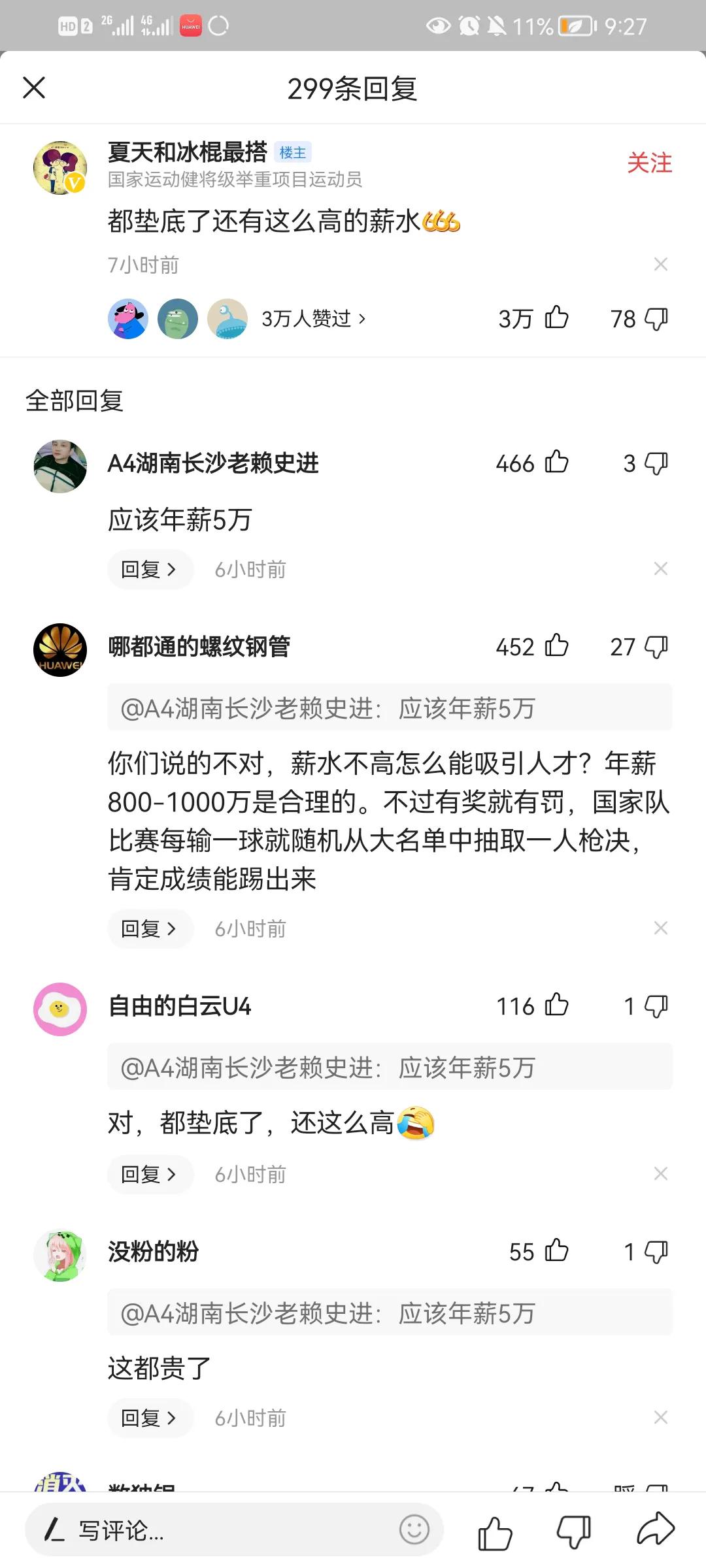Expand the 回复 thread under 自由的白云U4
Screen dimensions: 706x1568
click(150, 1174)
